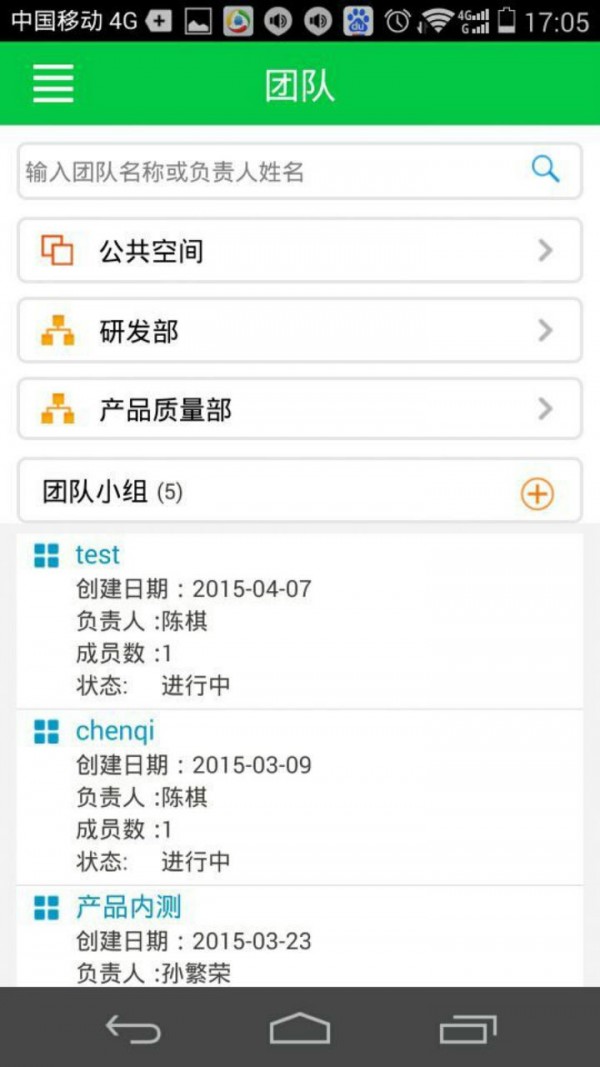
Task: Tap the magnifier search icon
Action: point(545,169)
